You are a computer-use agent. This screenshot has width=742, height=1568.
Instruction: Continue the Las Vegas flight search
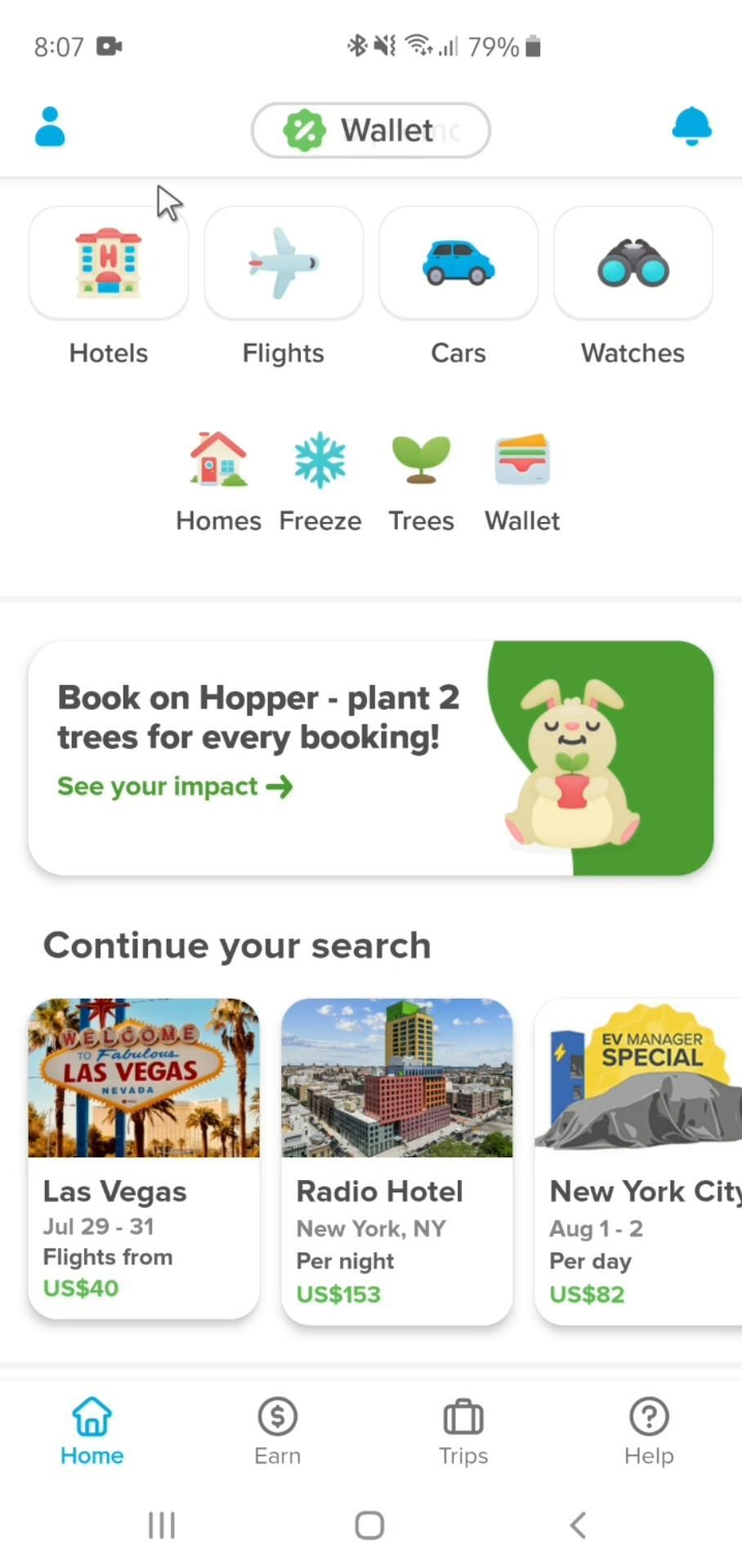(x=144, y=1156)
